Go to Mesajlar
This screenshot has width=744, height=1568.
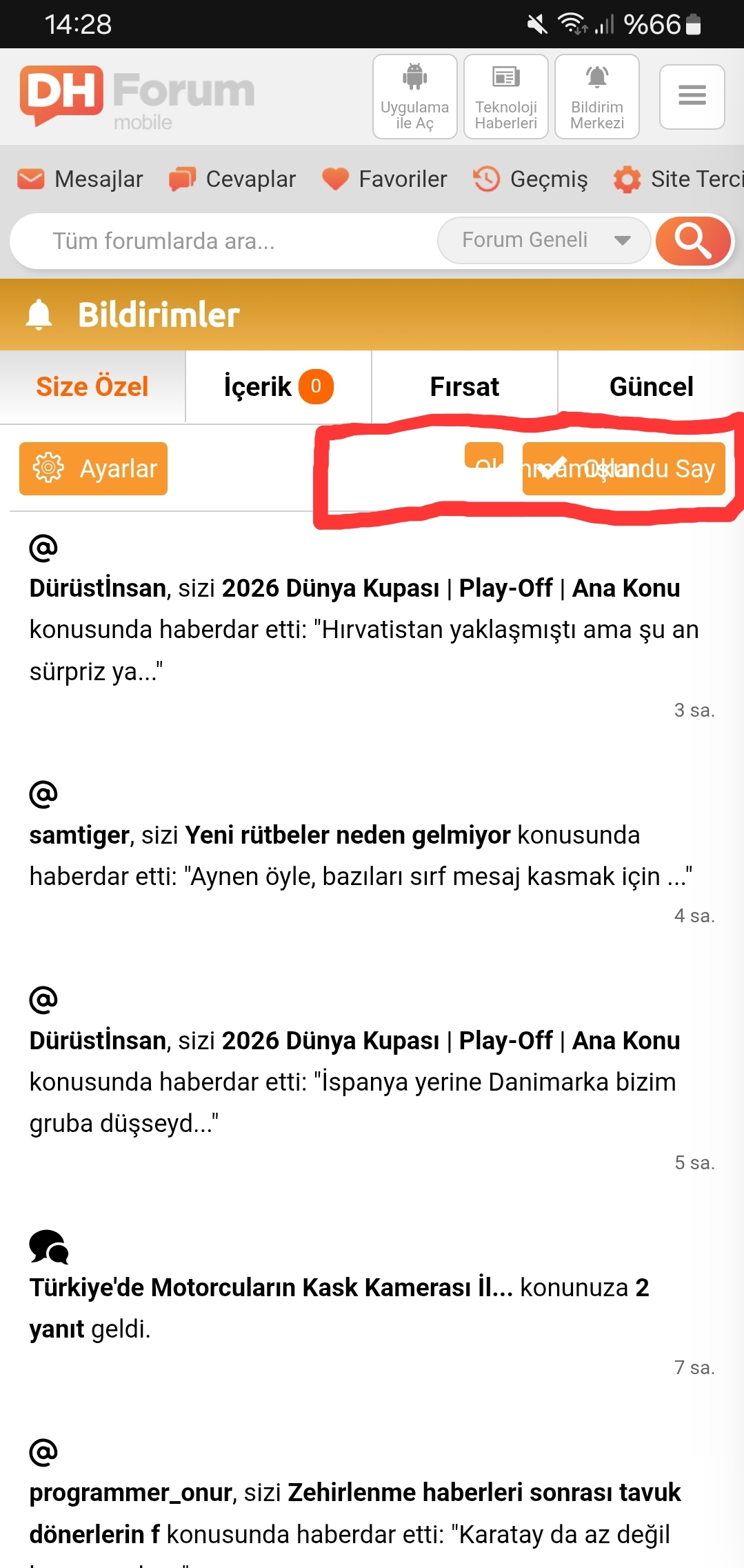tap(81, 179)
